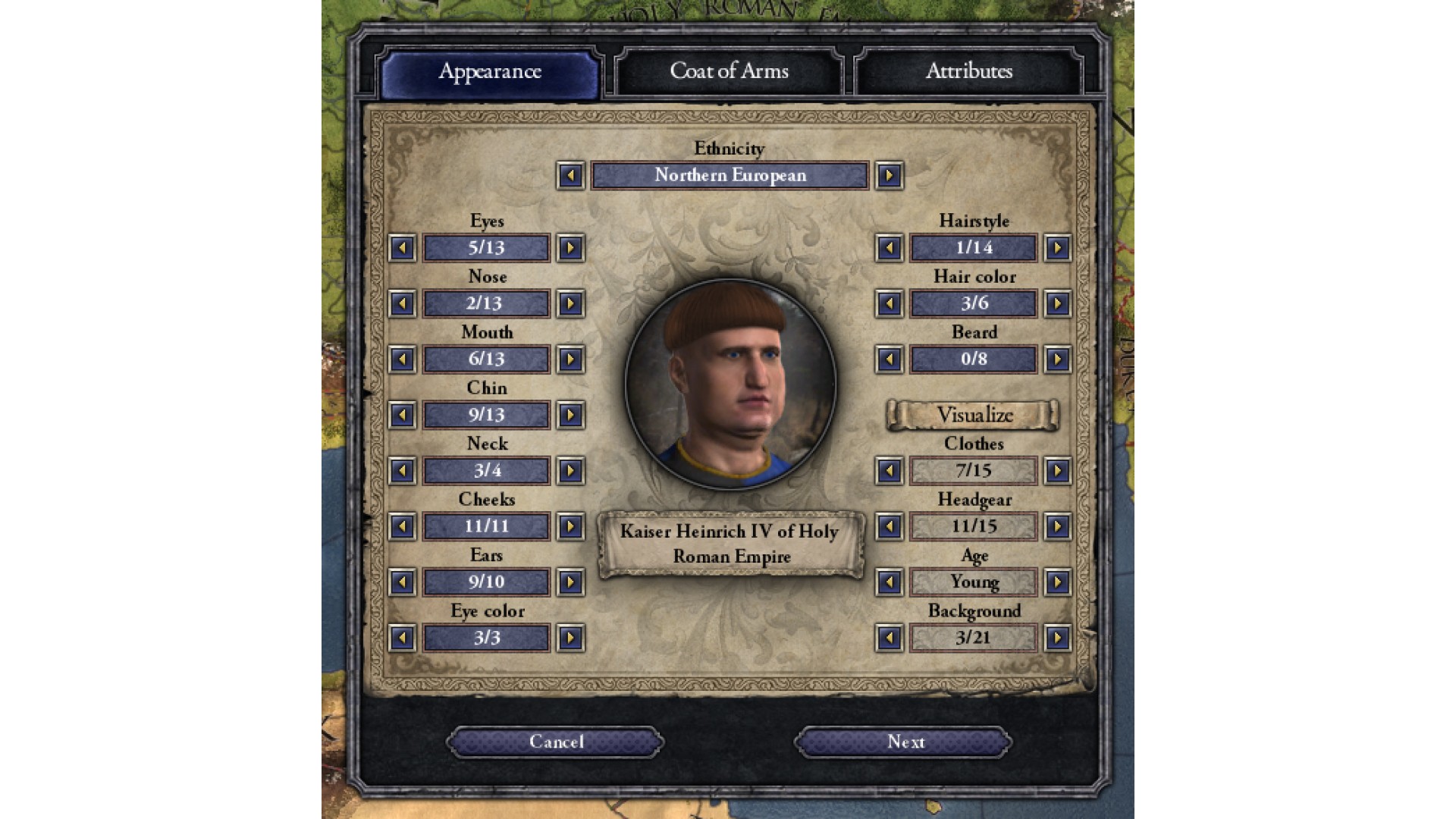Advance Mouth to the next style
Screen dimensions: 1456x819
coord(570,359)
